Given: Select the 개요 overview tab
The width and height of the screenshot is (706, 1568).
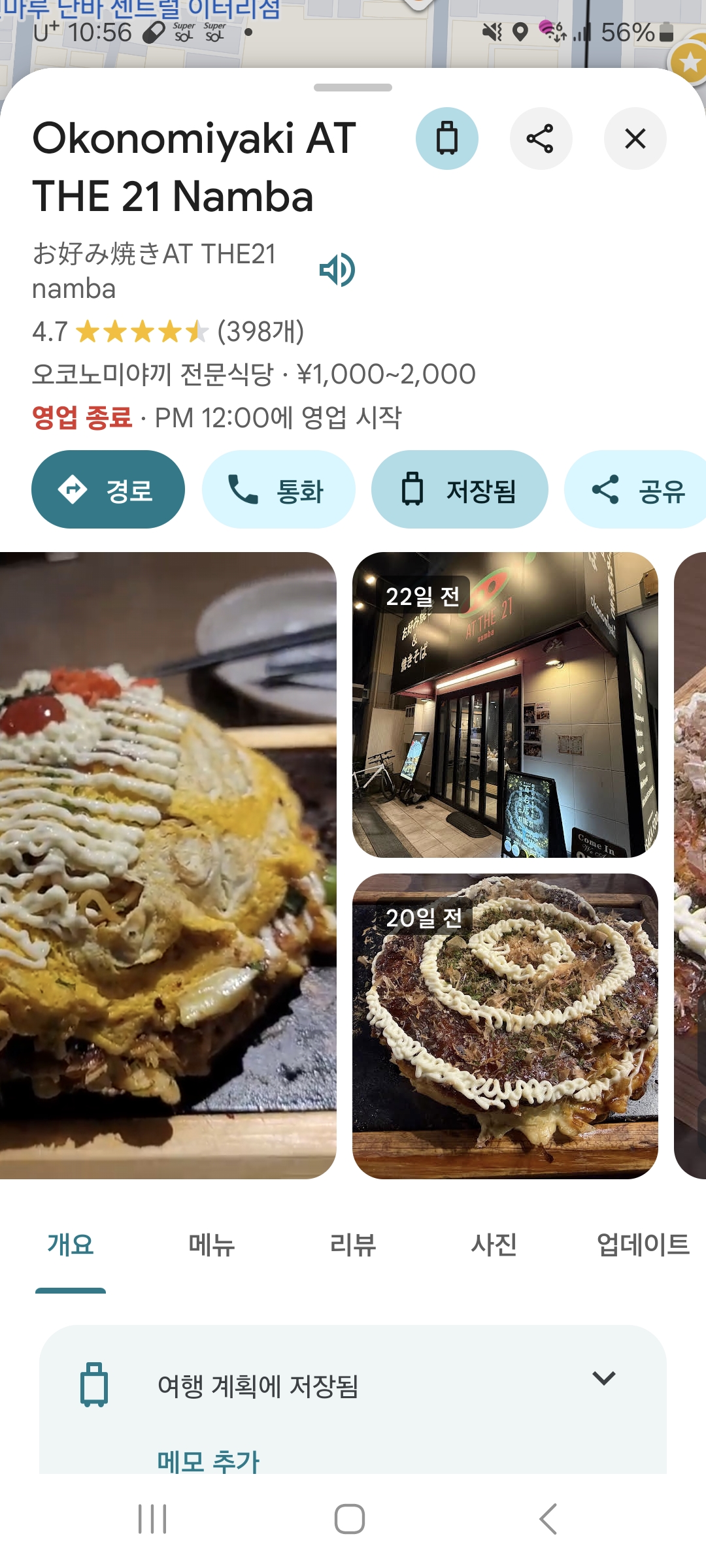Looking at the screenshot, I should 71,1245.
